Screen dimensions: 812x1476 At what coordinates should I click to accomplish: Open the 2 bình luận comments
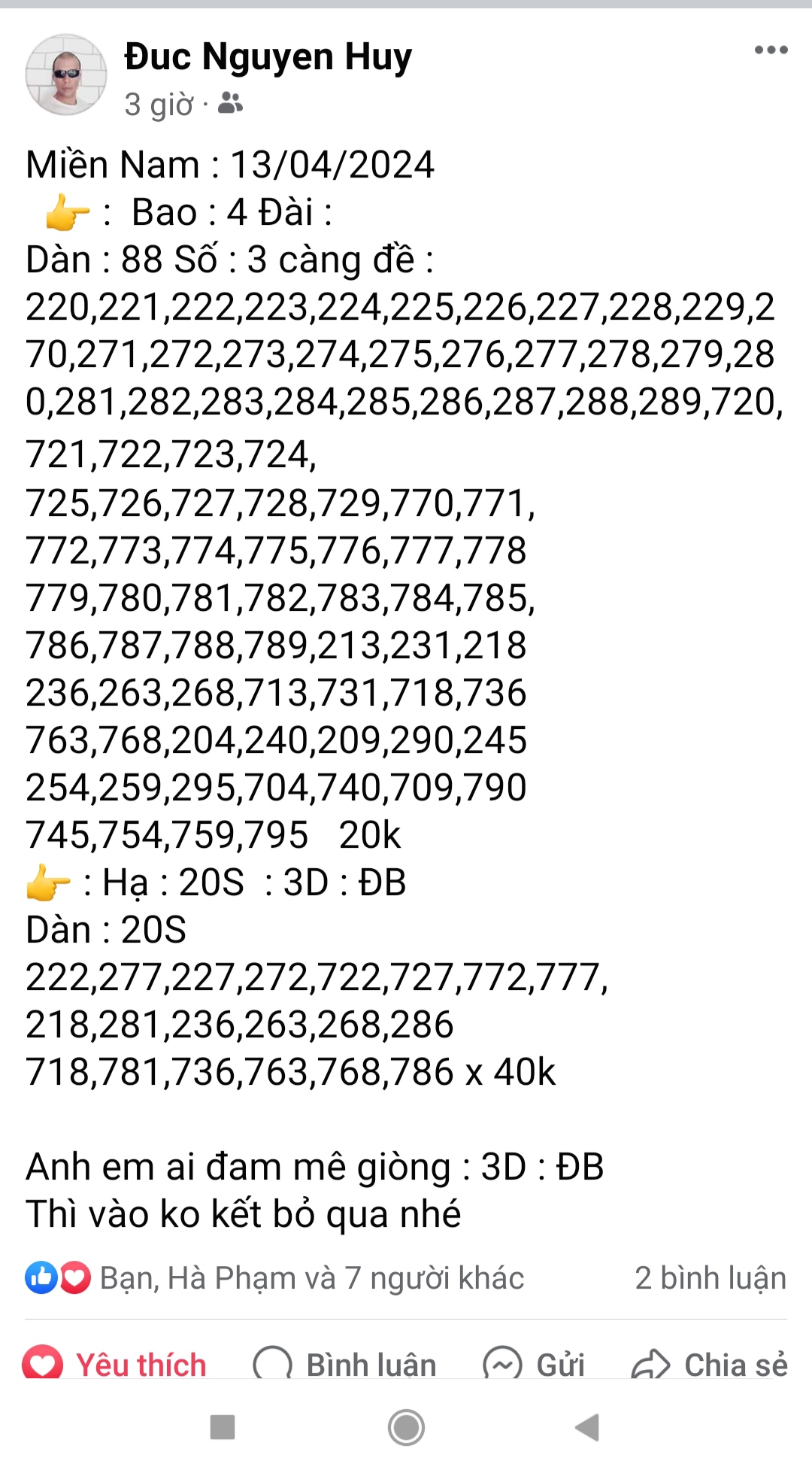(710, 1278)
